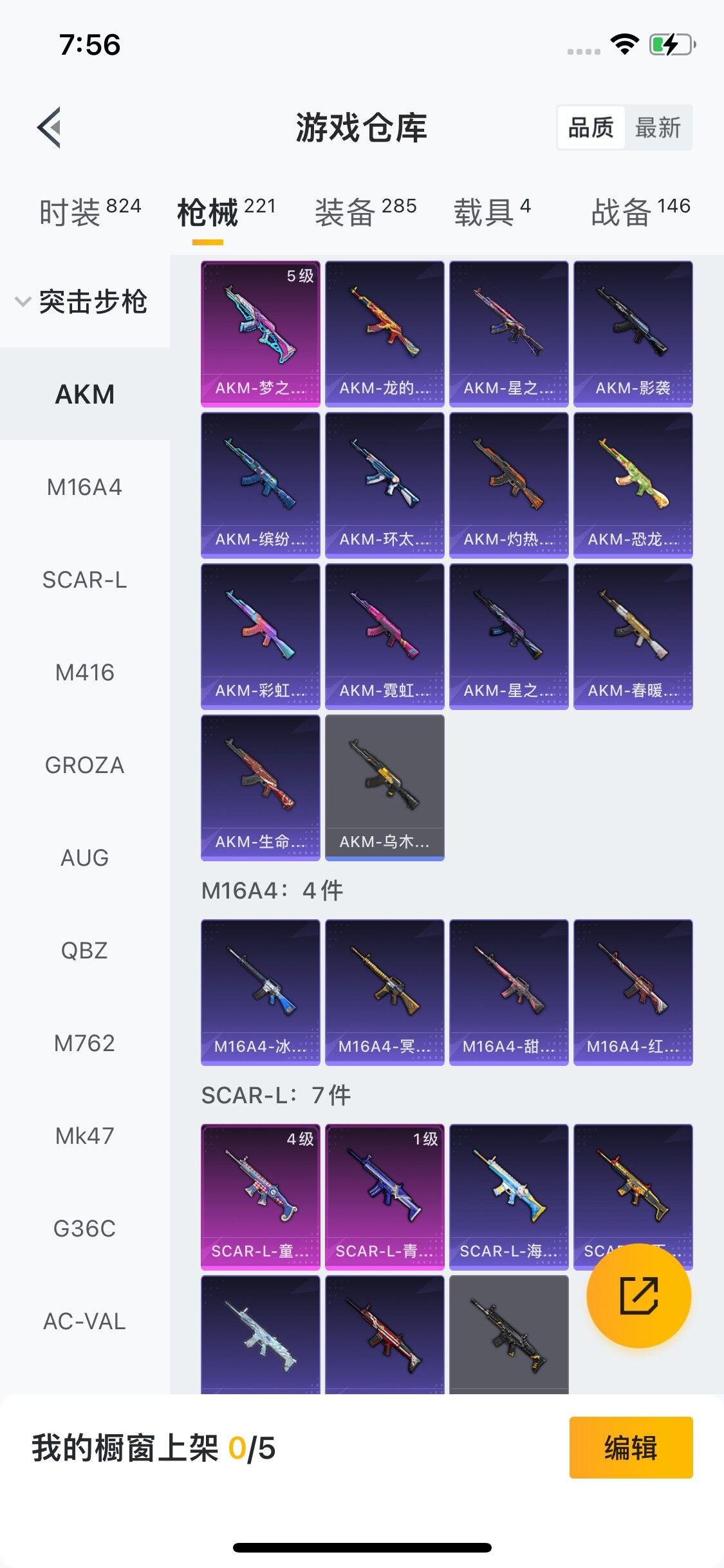Go back using the top-left arrow
The height and width of the screenshot is (1568, 724).
pyautogui.click(x=50, y=127)
